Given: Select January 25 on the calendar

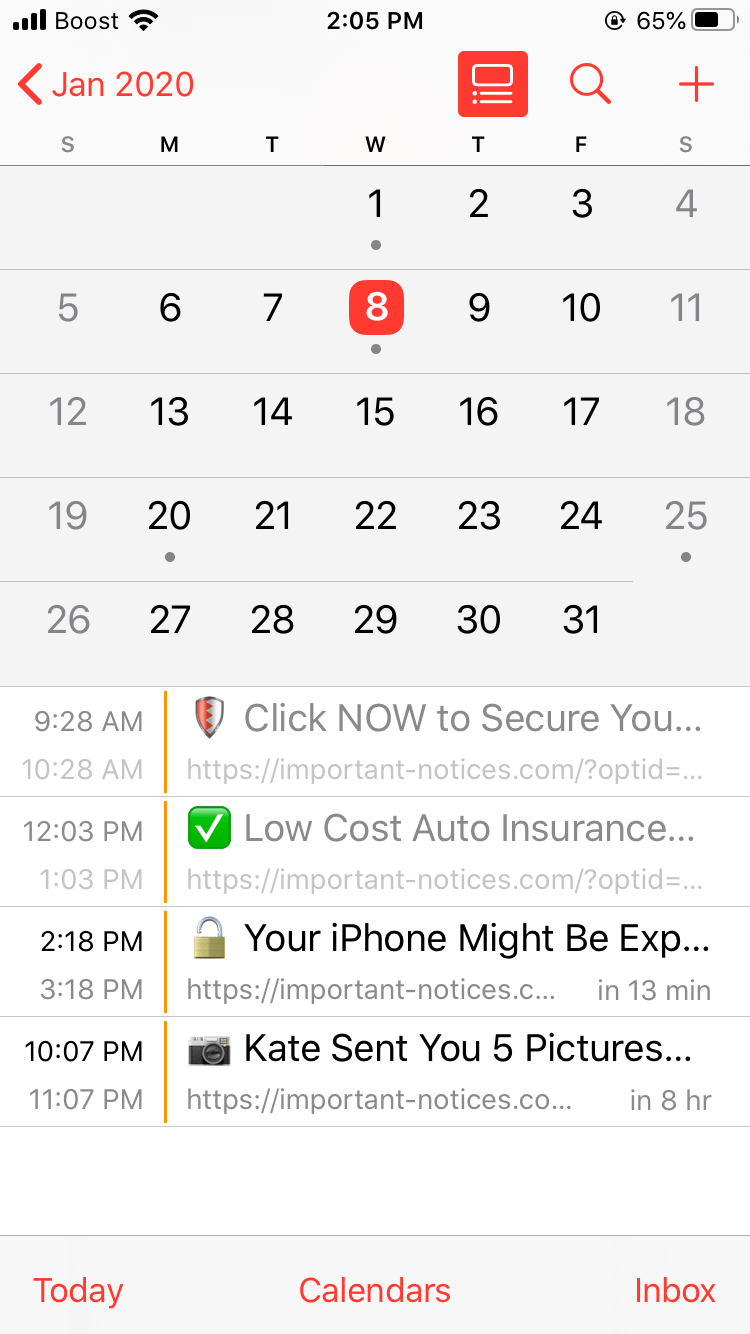Looking at the screenshot, I should point(685,517).
